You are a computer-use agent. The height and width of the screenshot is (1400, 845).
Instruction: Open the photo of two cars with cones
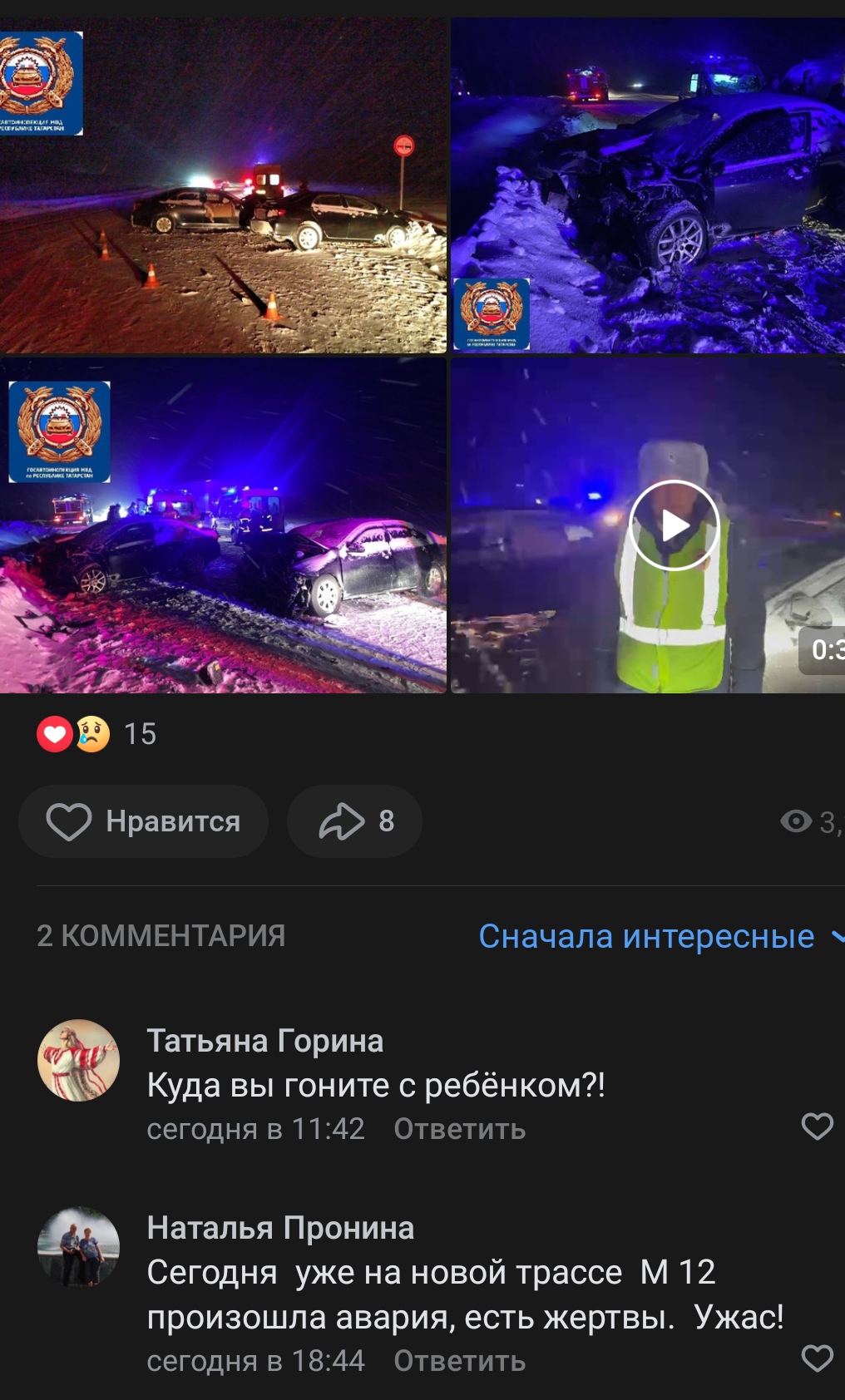(223, 186)
